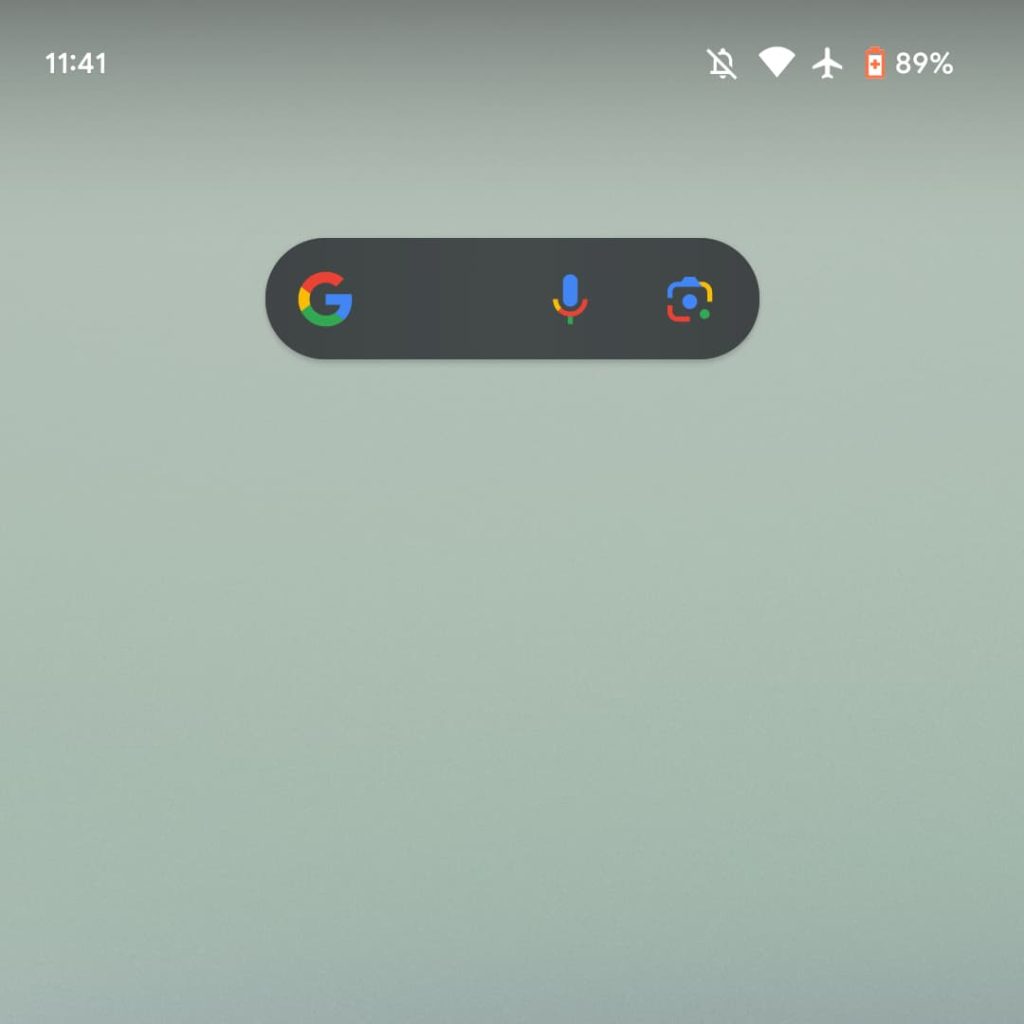
Task: Launch Google Lens camera search
Action: click(x=689, y=300)
